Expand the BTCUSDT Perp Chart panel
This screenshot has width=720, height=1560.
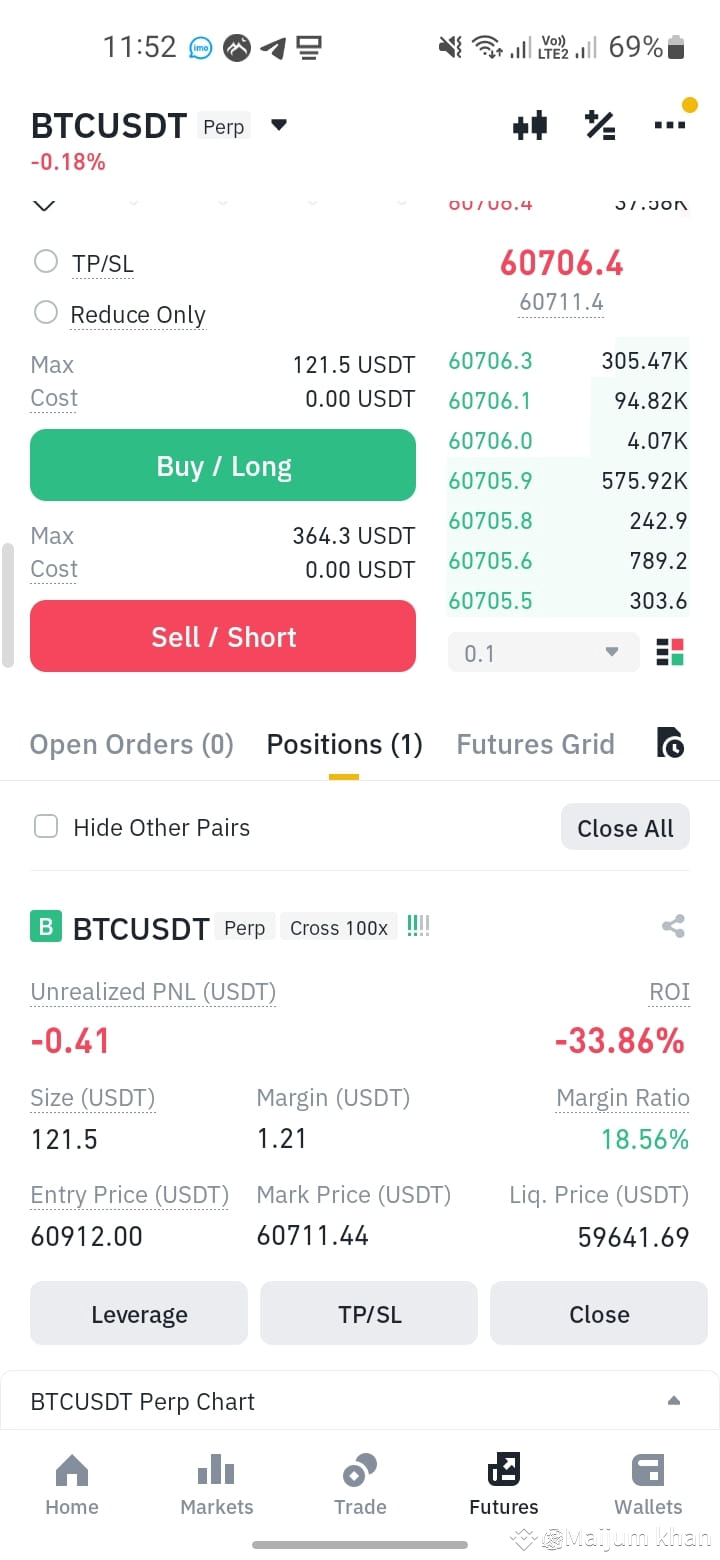click(x=359, y=1401)
